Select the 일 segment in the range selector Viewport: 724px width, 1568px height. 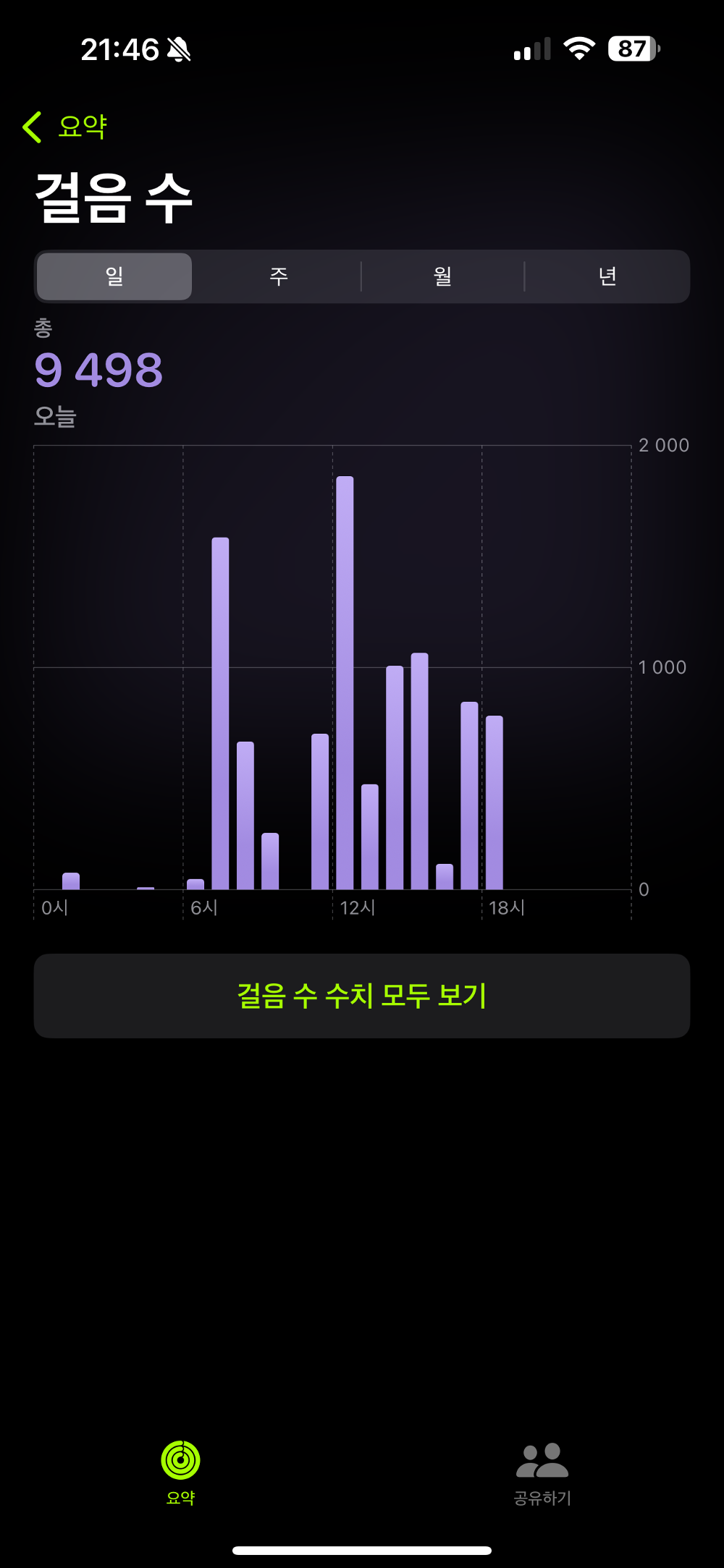coord(114,276)
